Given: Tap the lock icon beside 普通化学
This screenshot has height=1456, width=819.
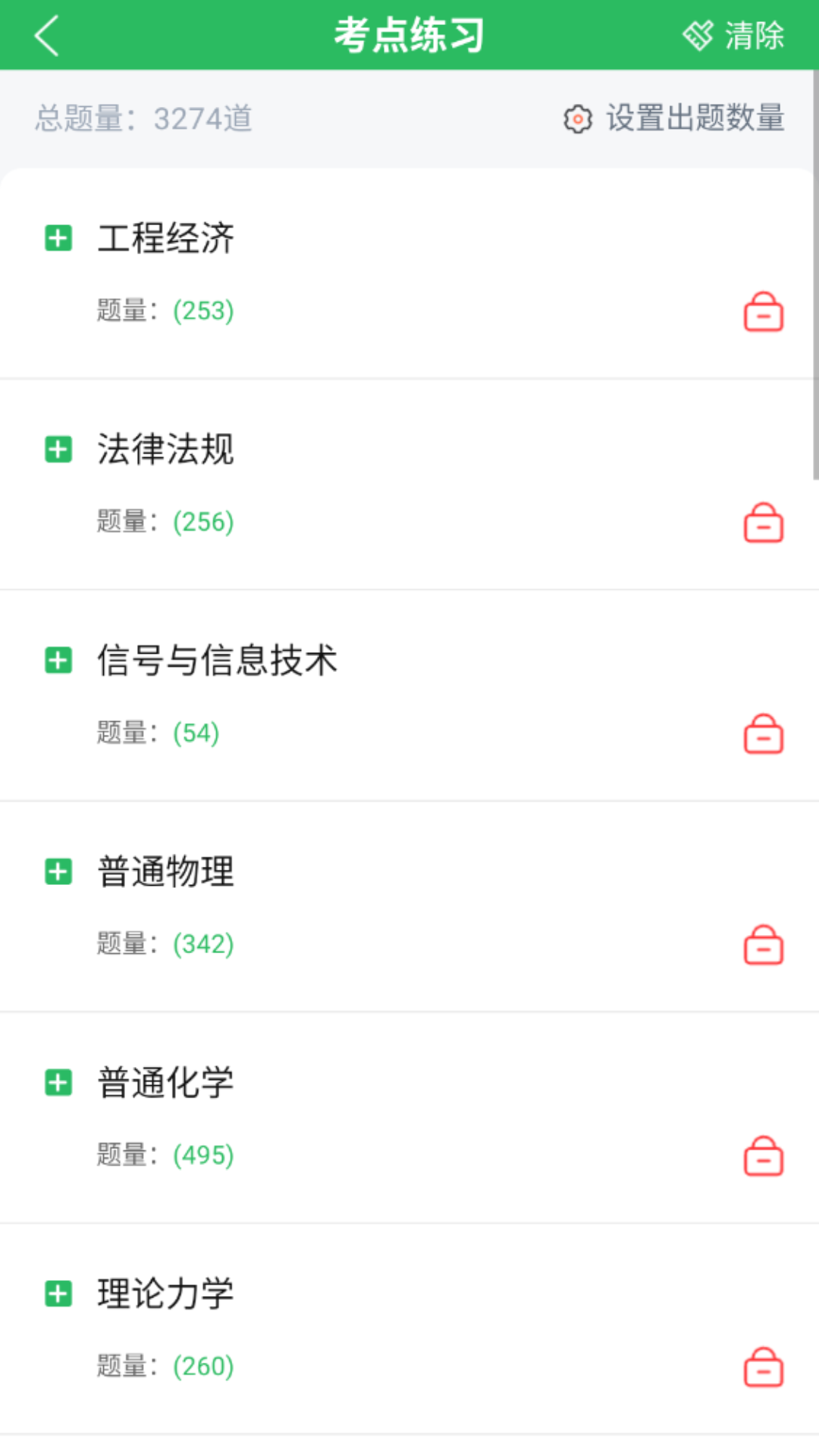Looking at the screenshot, I should (763, 1156).
